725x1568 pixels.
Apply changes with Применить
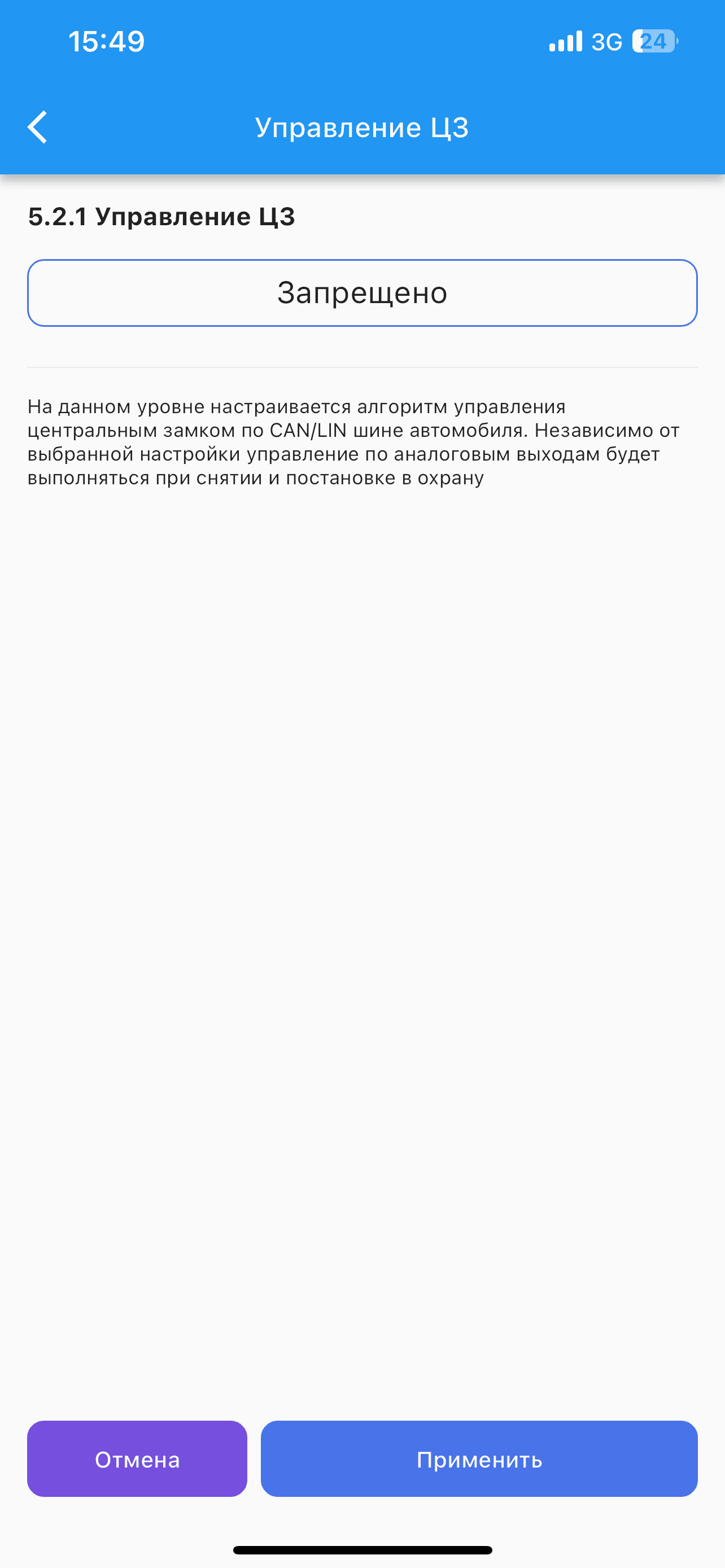(x=479, y=1459)
